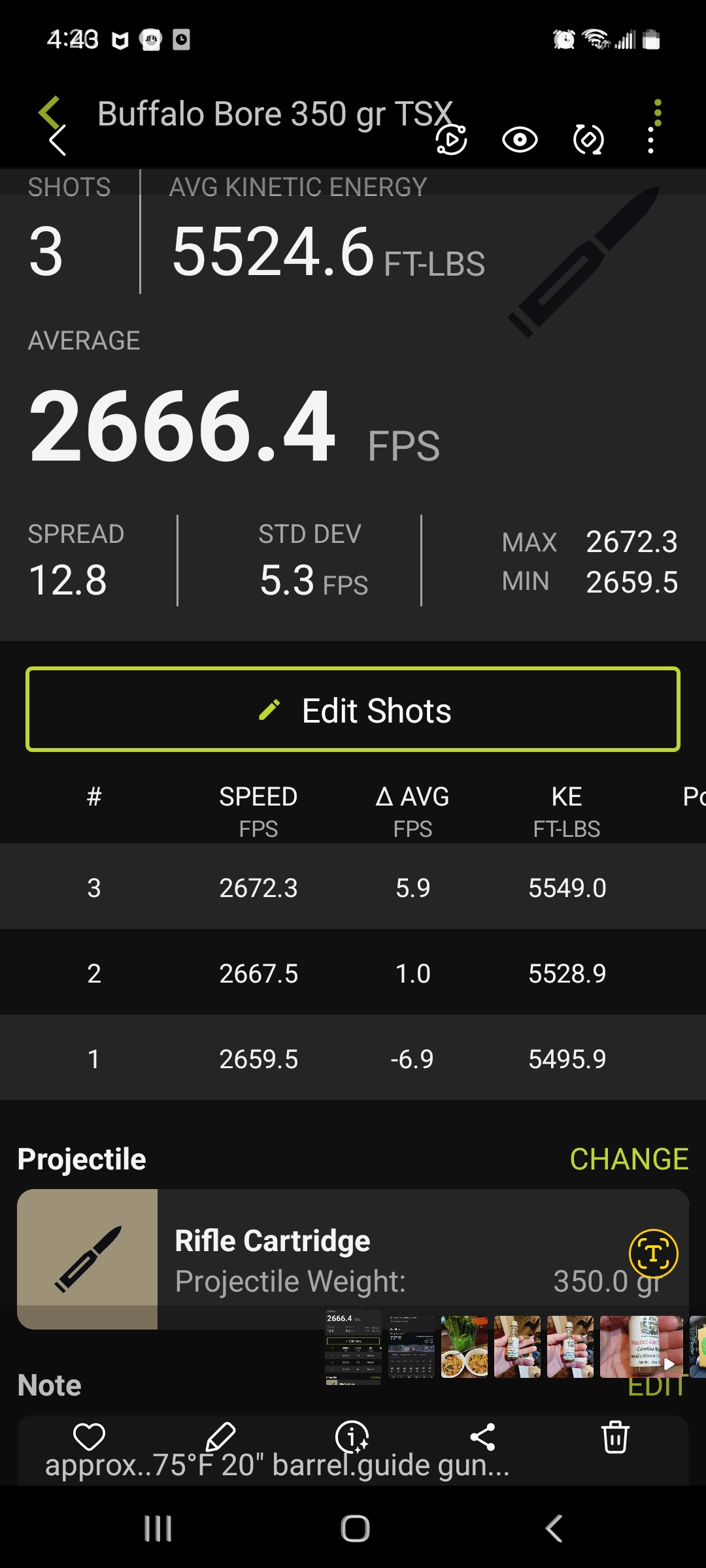Share this image
Screen dimensions: 706x1568
tap(483, 1437)
